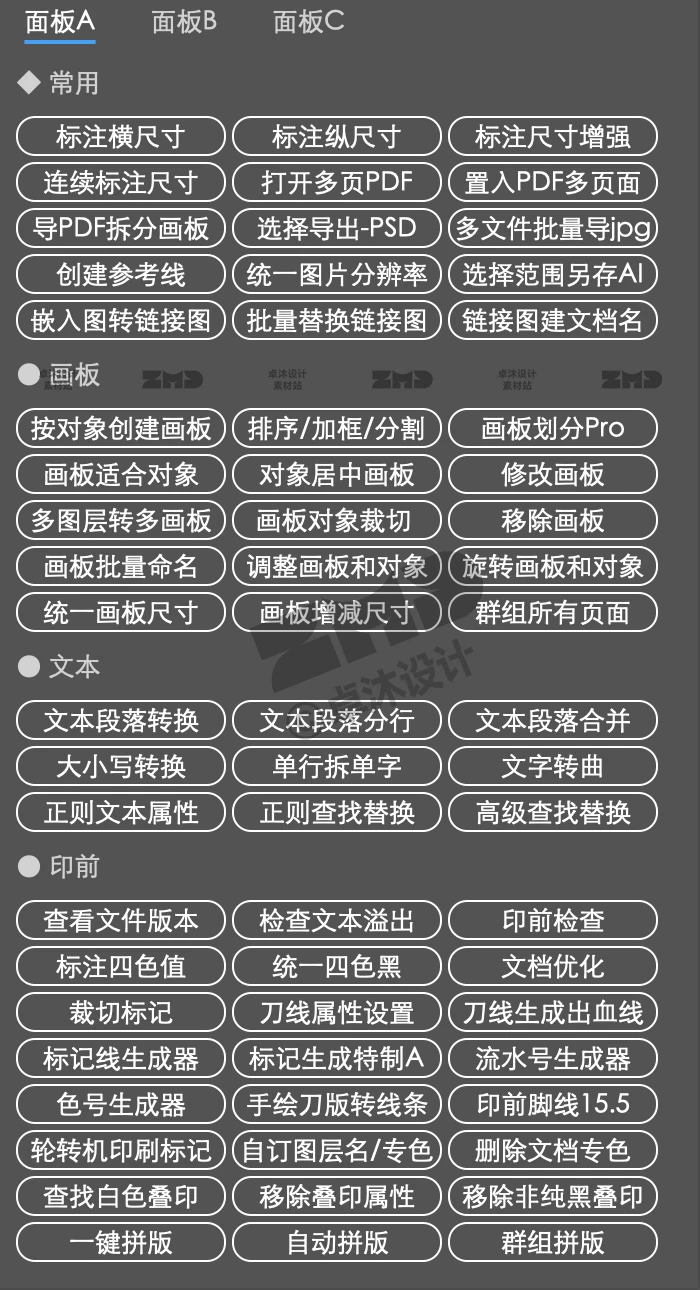
Task: Click the 画板划分Pro button
Action: [x=553, y=428]
